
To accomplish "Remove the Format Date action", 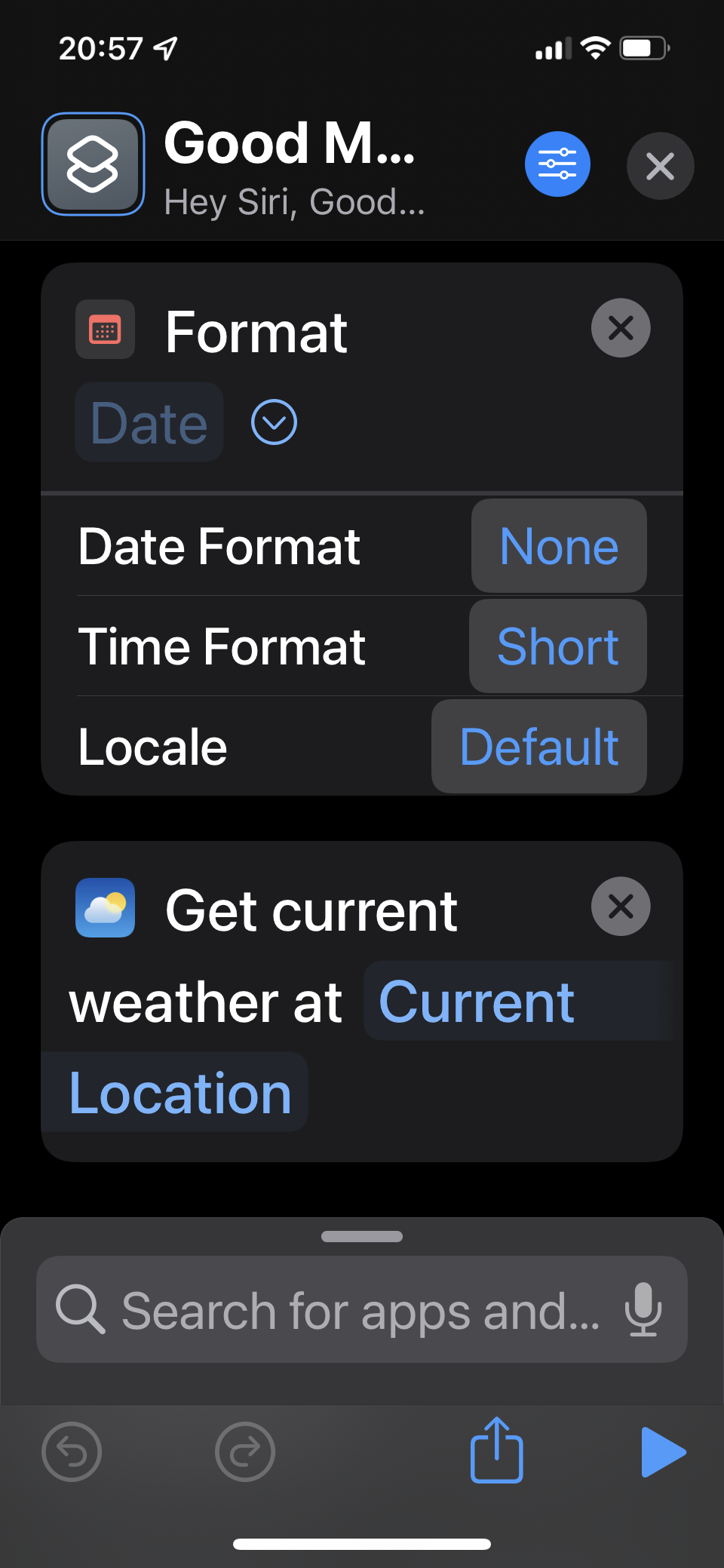I will click(x=620, y=328).
